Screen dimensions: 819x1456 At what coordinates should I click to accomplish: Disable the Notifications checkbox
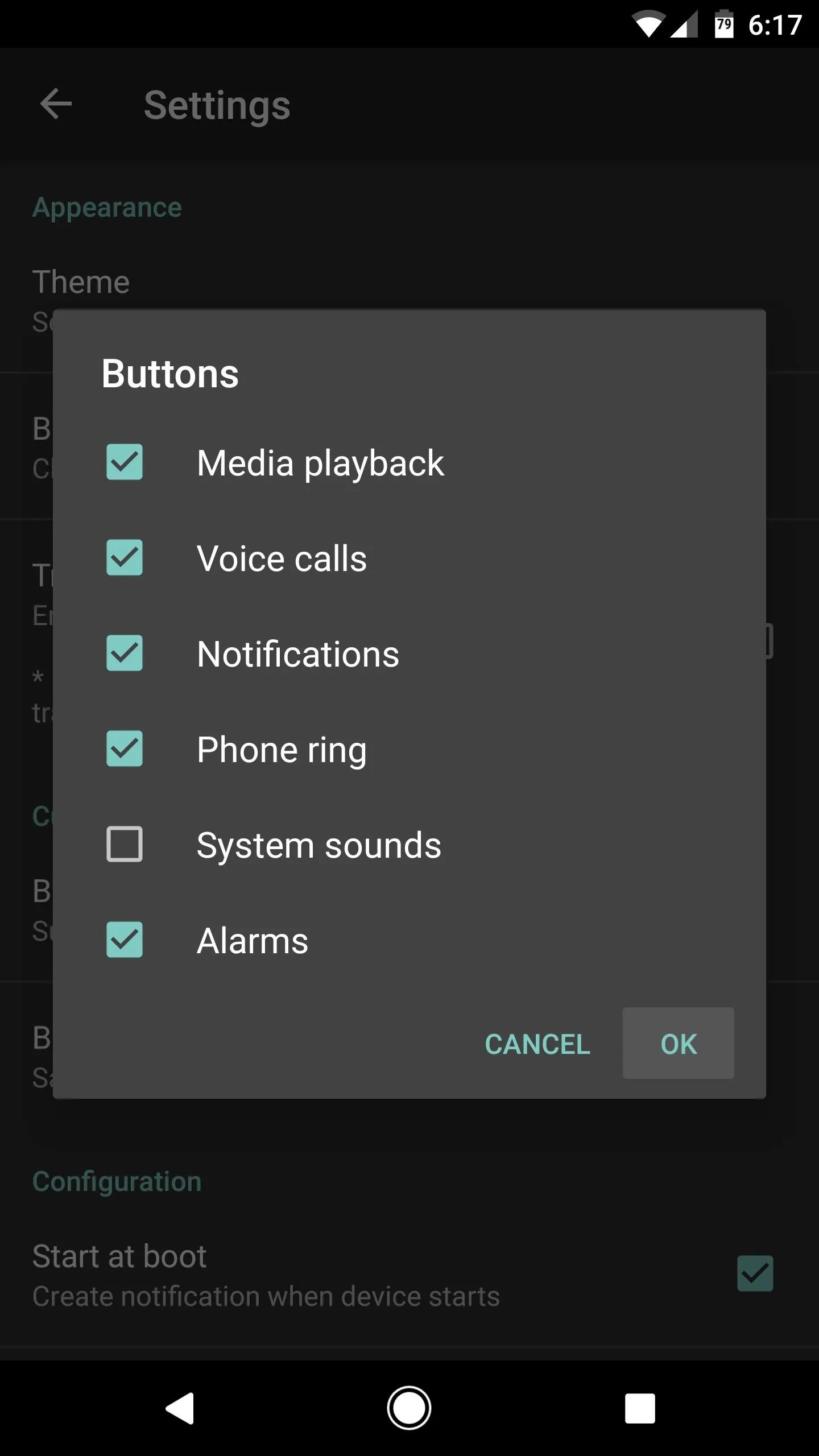pos(125,653)
